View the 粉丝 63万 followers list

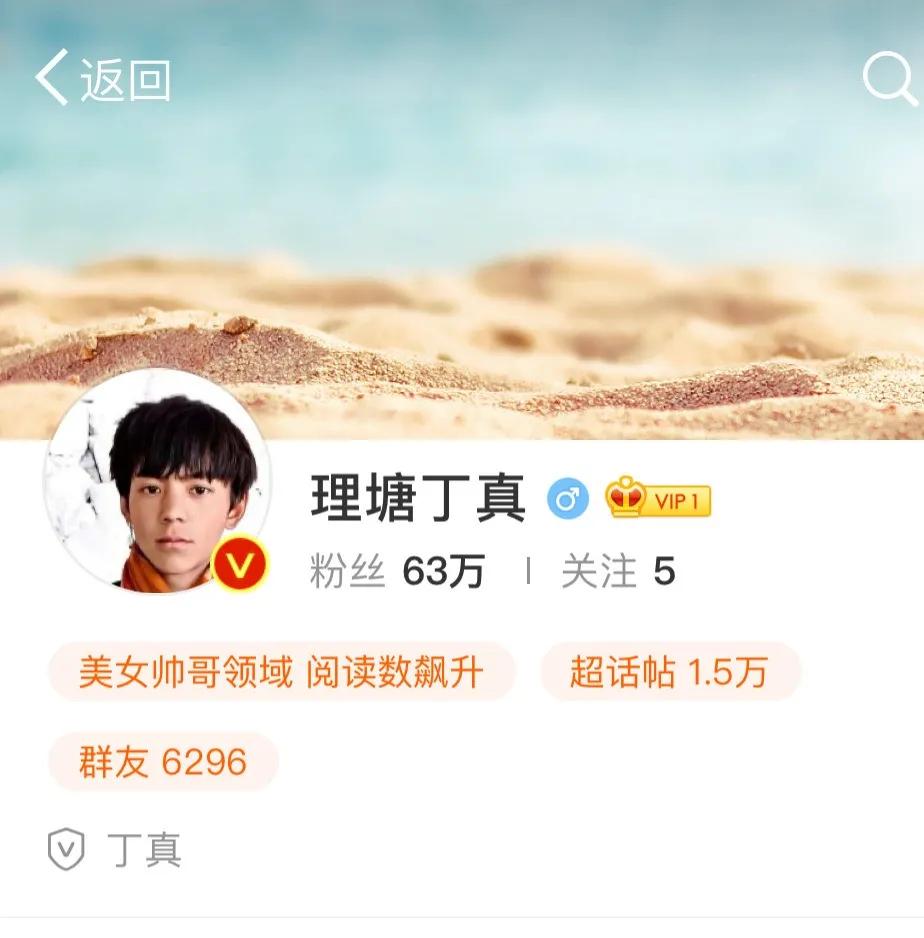[x=397, y=572]
